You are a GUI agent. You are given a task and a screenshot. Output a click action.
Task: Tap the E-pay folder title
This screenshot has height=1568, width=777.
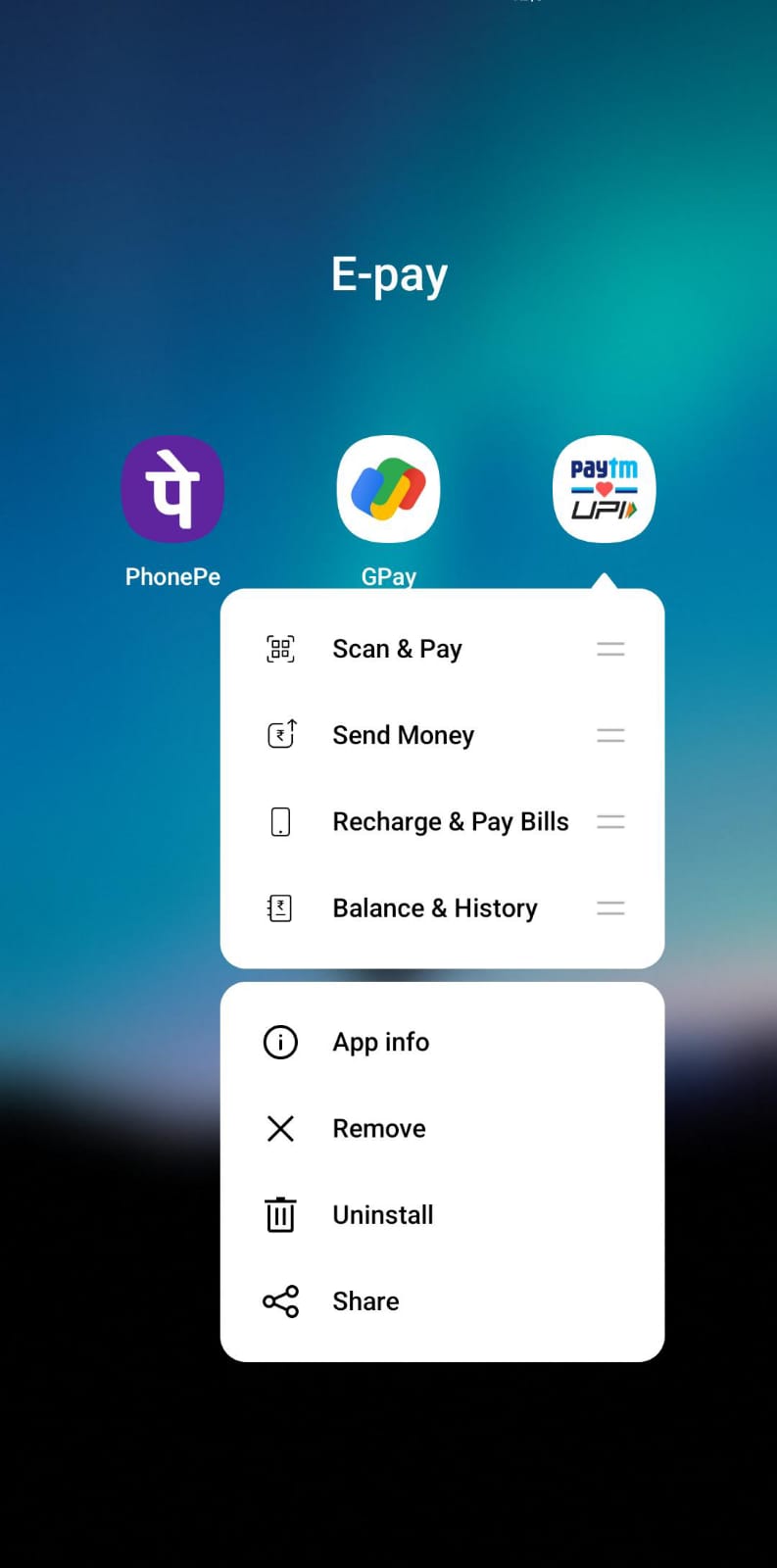(389, 274)
